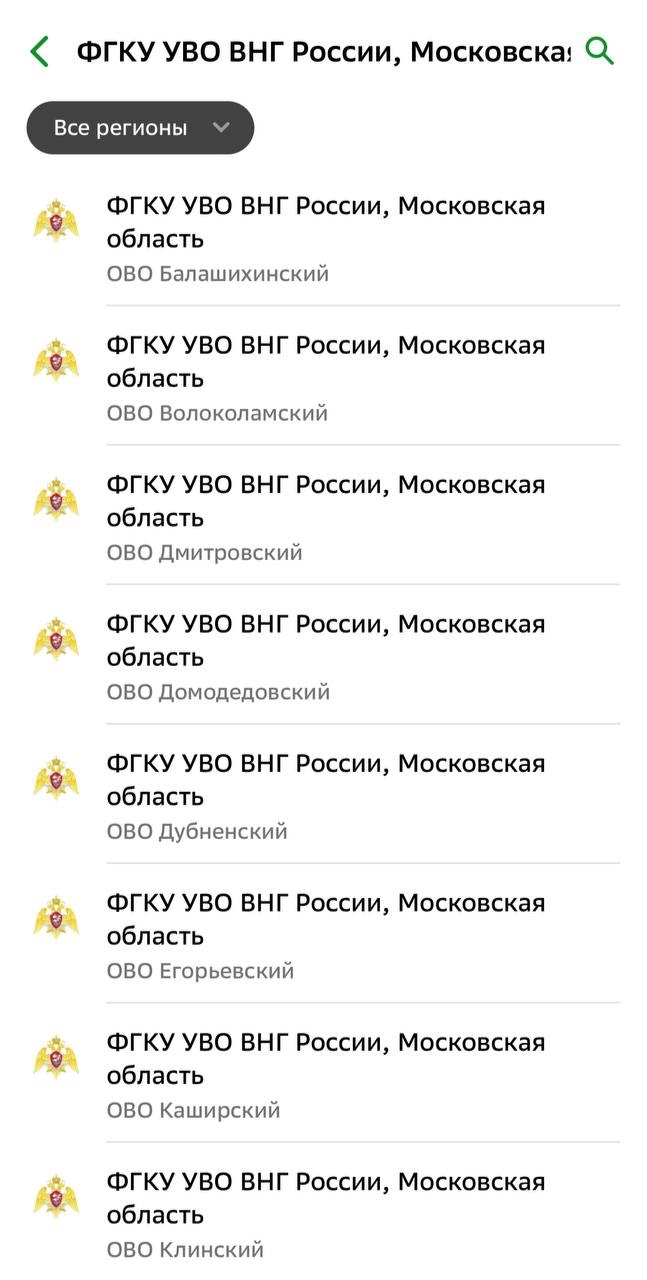
Task: Open the ОВО Каширский entry
Action: coord(325,1074)
